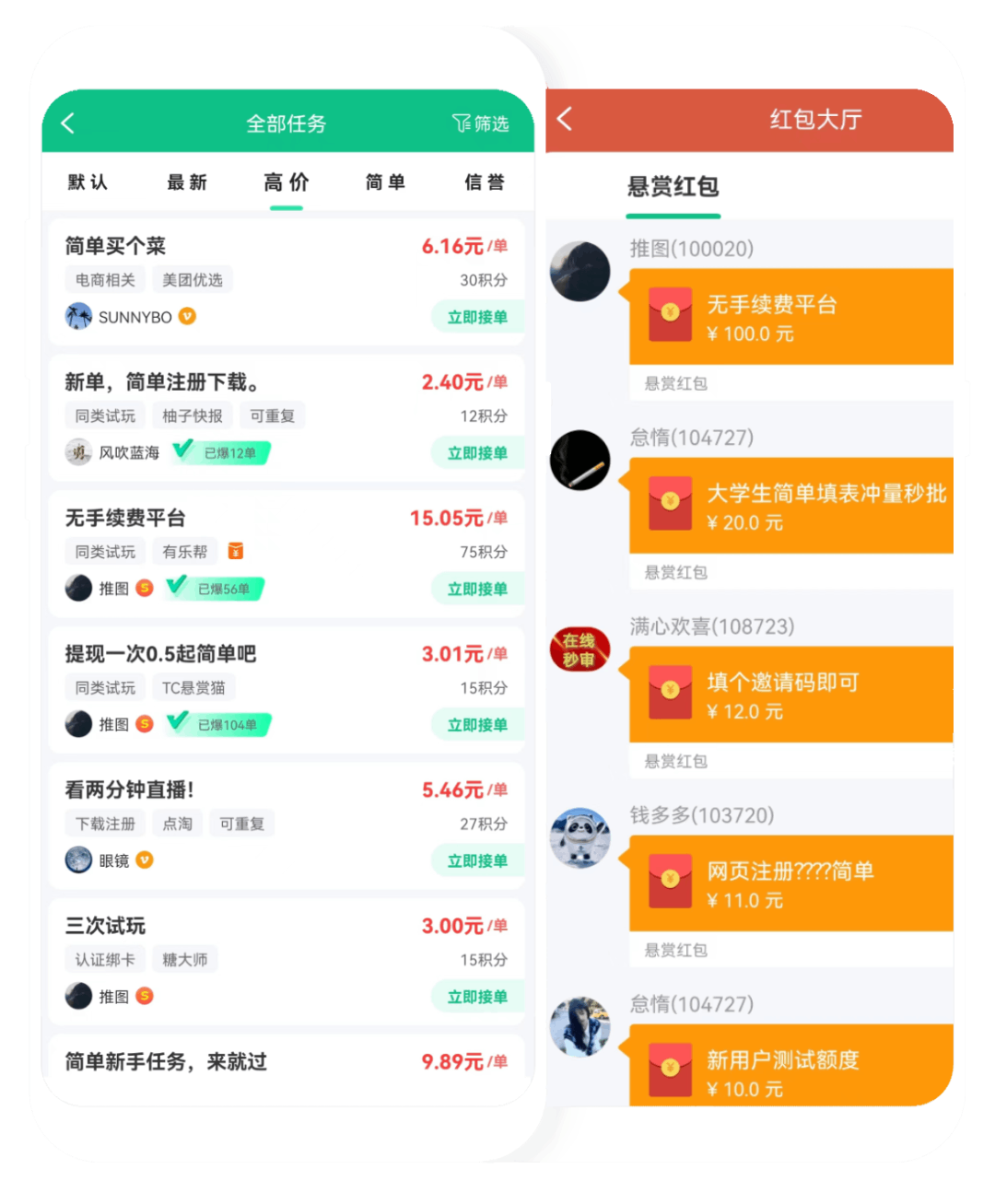Screen dimensions: 995x1204
Task: Open the 信誉 sorting tab
Action: pos(484,182)
